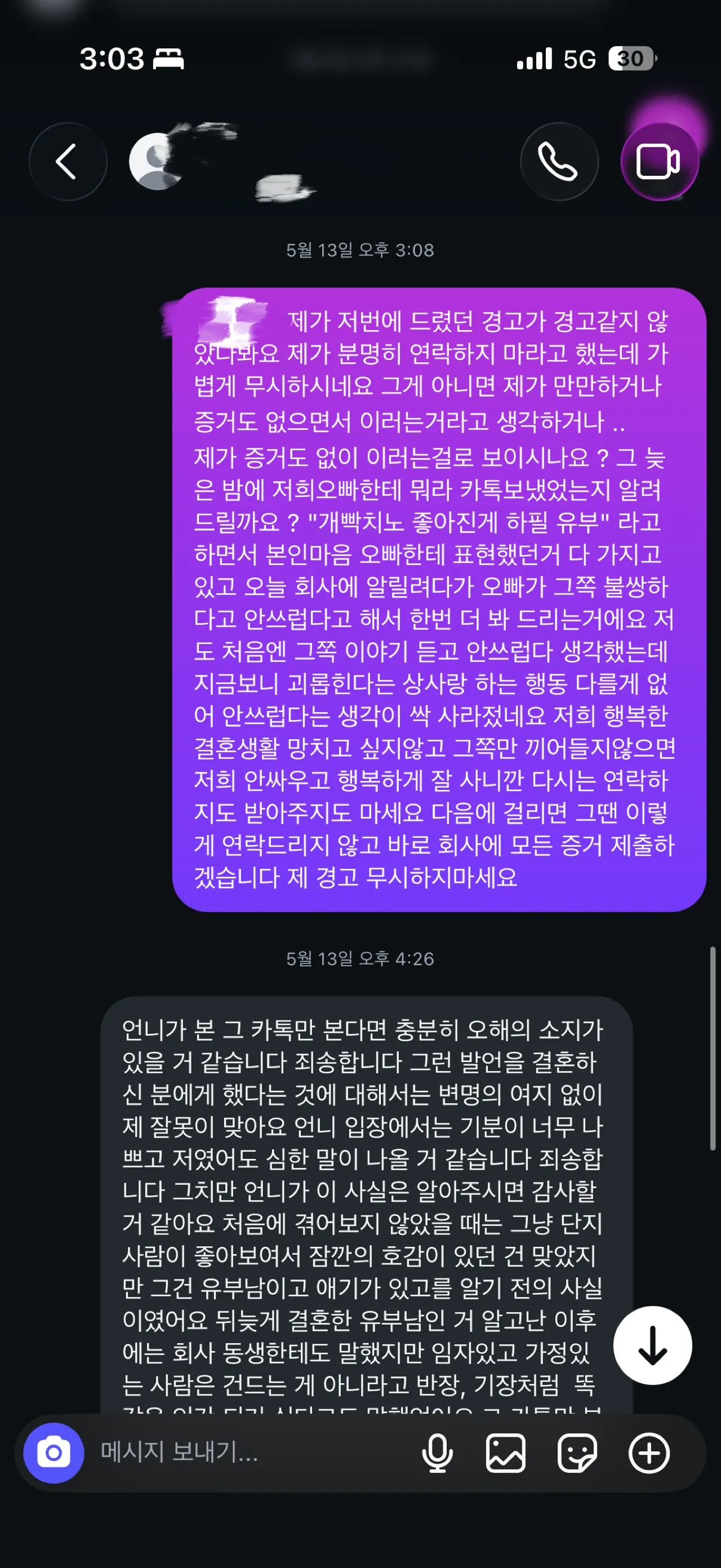Jump to the latest message with down arrow
The image size is (721, 1568).
click(x=652, y=1345)
